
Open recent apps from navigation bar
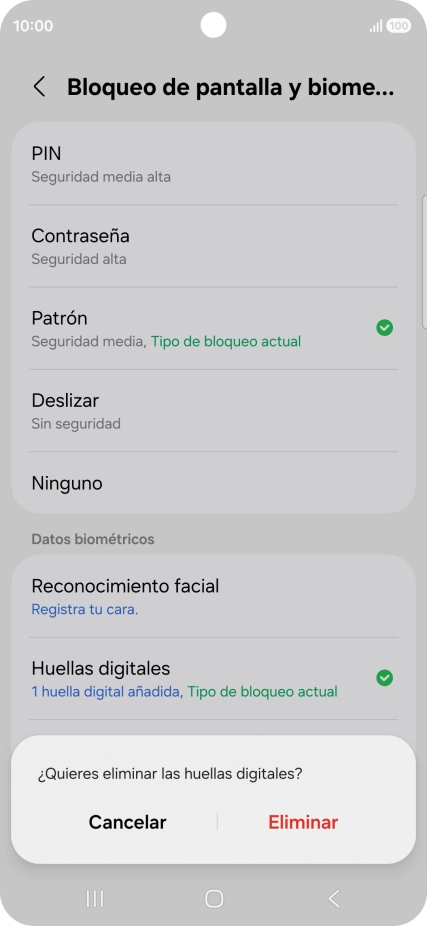pyautogui.click(x=94, y=898)
